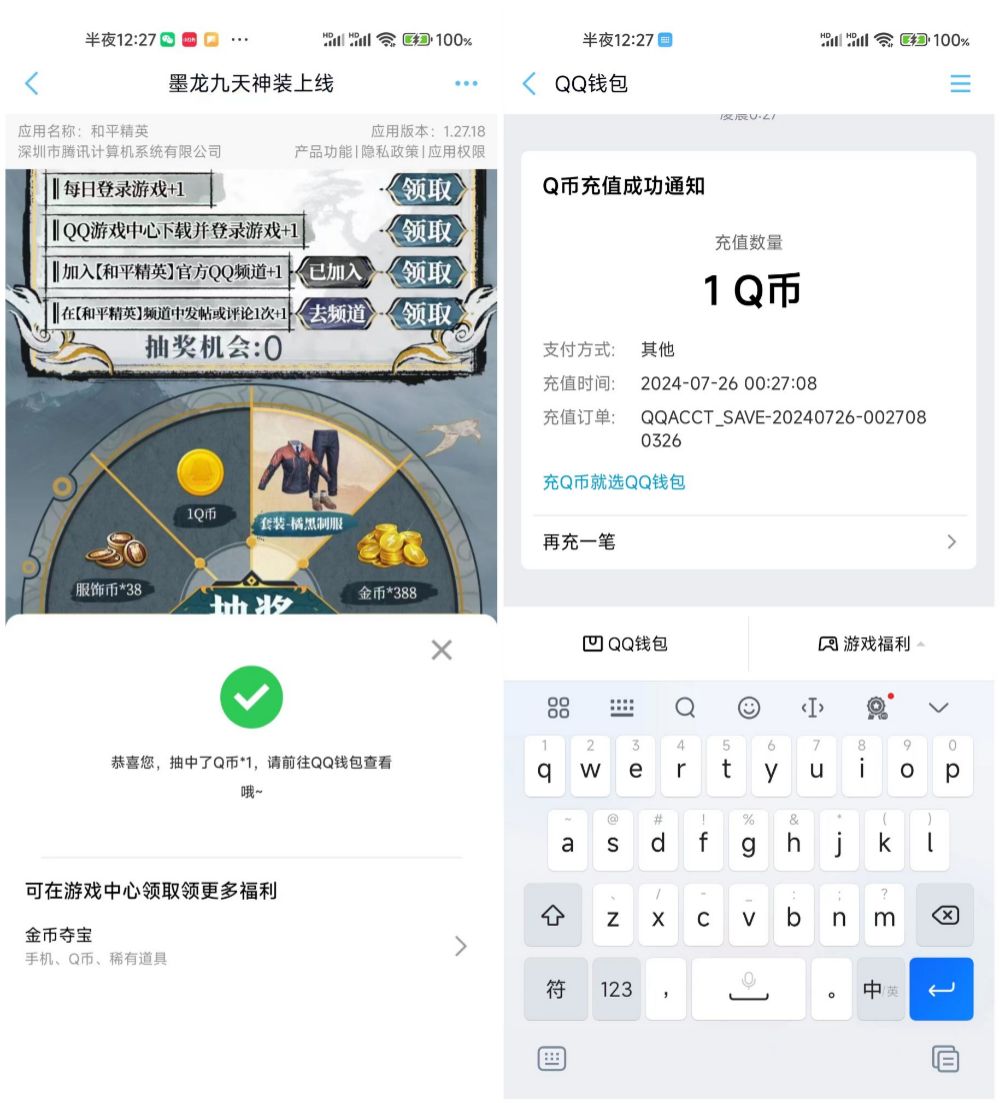The height and width of the screenshot is (1103, 1000).
Task: Go back from the 墨龙九天神装上线 page
Action: [x=31, y=84]
